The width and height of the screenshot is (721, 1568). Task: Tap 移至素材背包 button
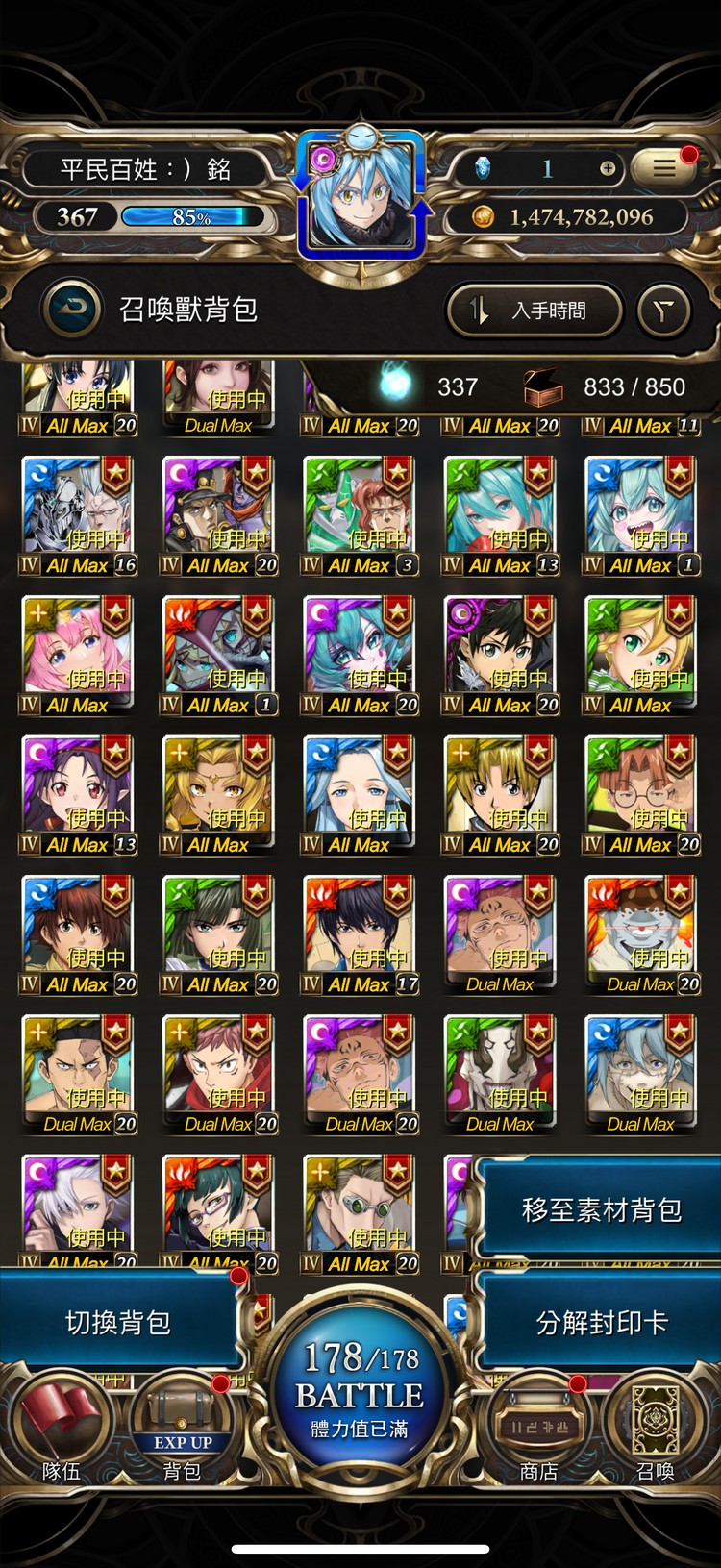pyautogui.click(x=601, y=1209)
